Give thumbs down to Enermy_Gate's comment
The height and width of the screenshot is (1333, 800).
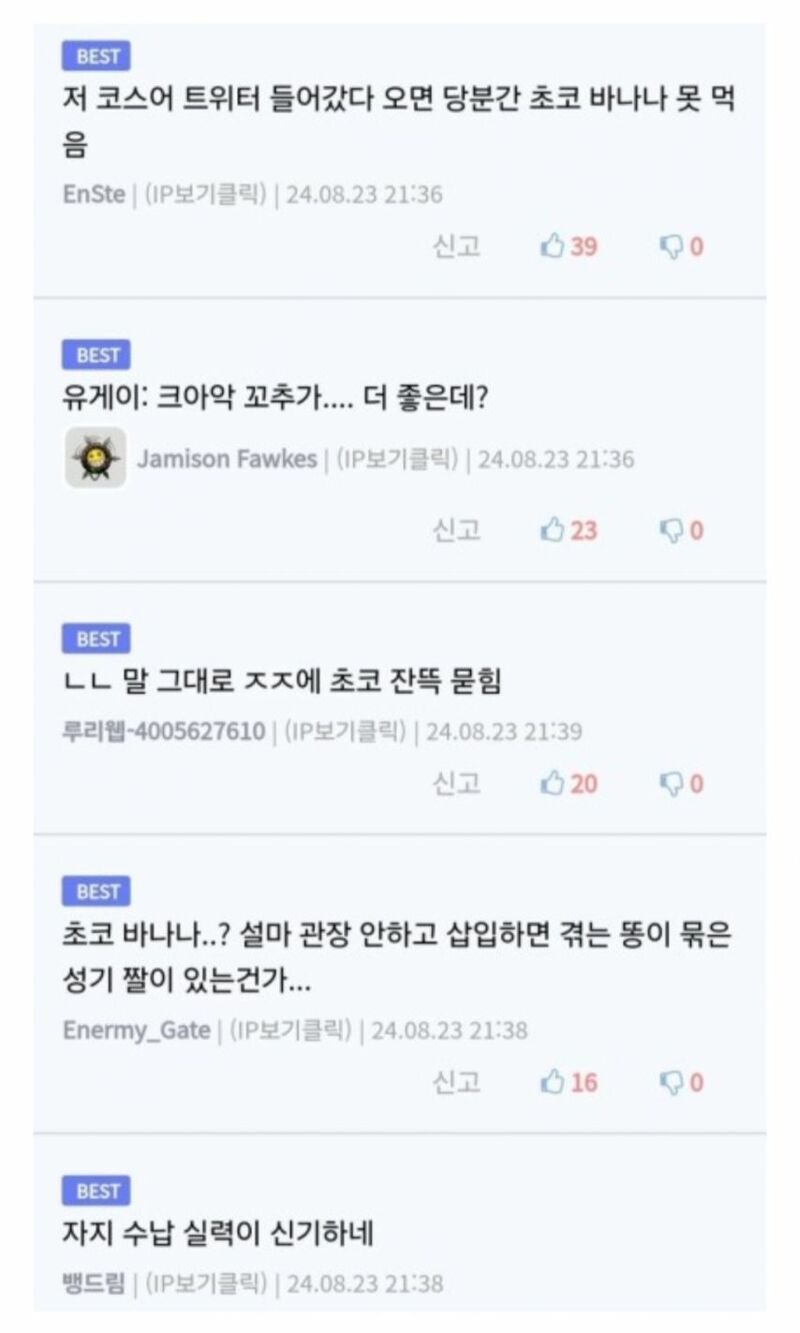tap(681, 1082)
